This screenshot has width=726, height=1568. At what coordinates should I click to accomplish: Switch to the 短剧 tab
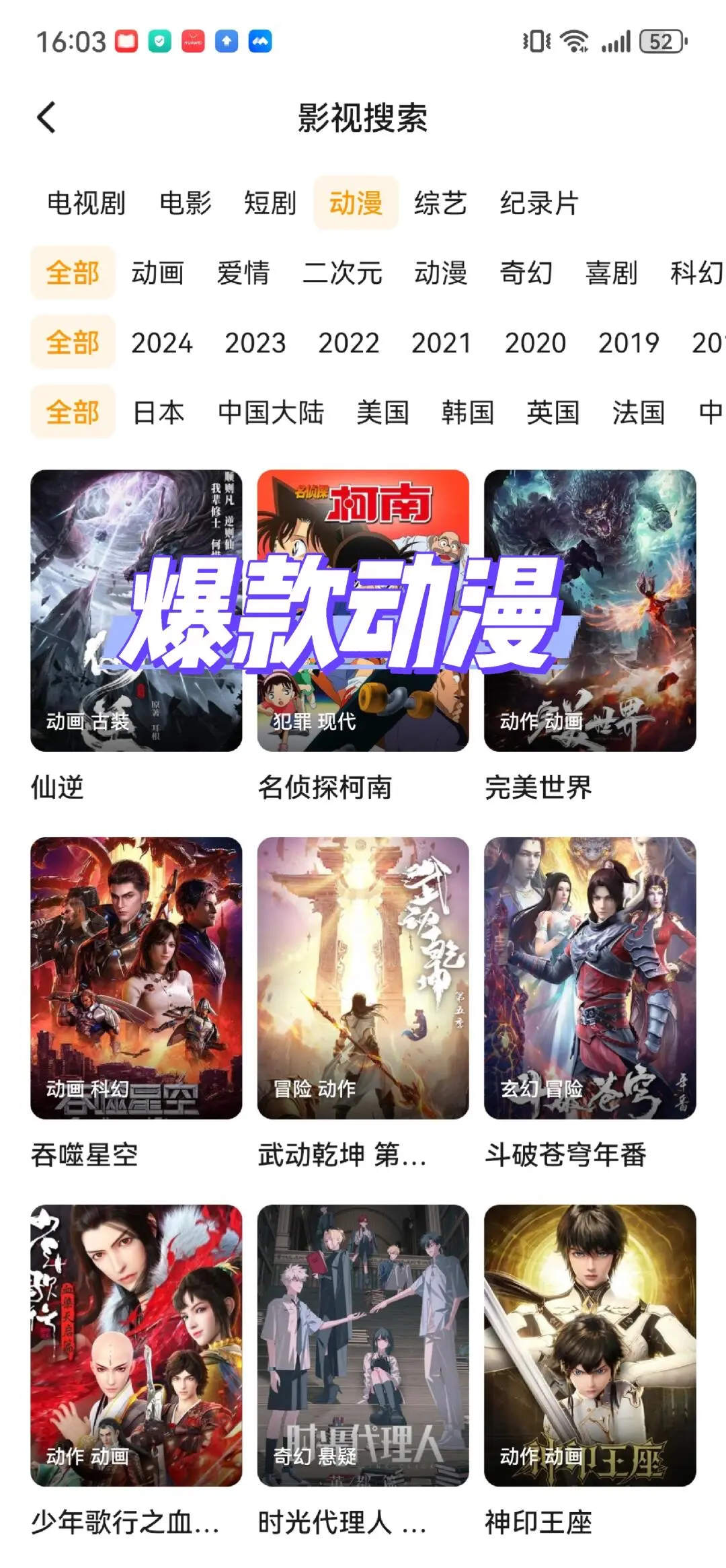tap(270, 203)
